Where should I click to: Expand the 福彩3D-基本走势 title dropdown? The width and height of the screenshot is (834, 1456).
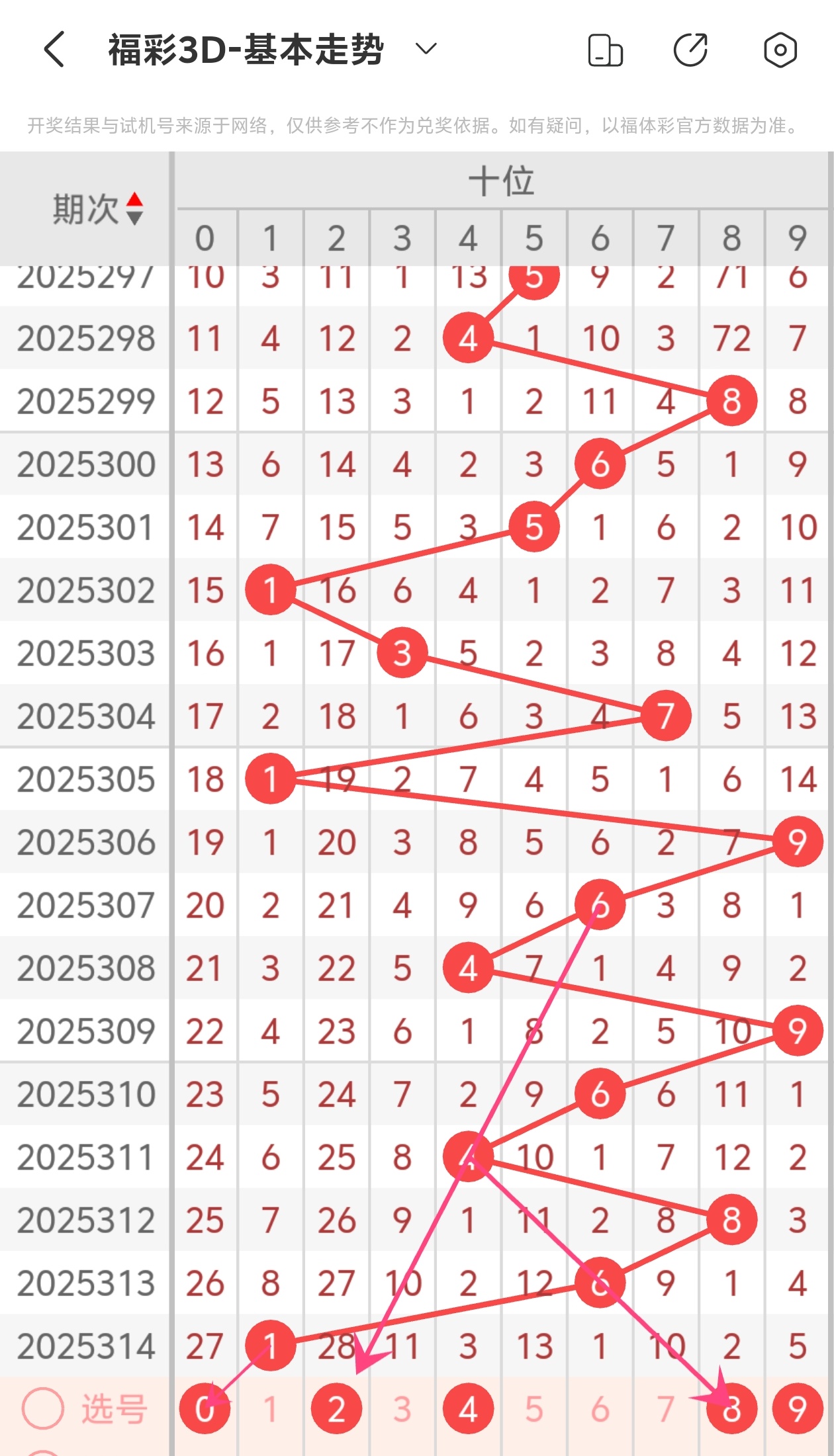tap(426, 49)
